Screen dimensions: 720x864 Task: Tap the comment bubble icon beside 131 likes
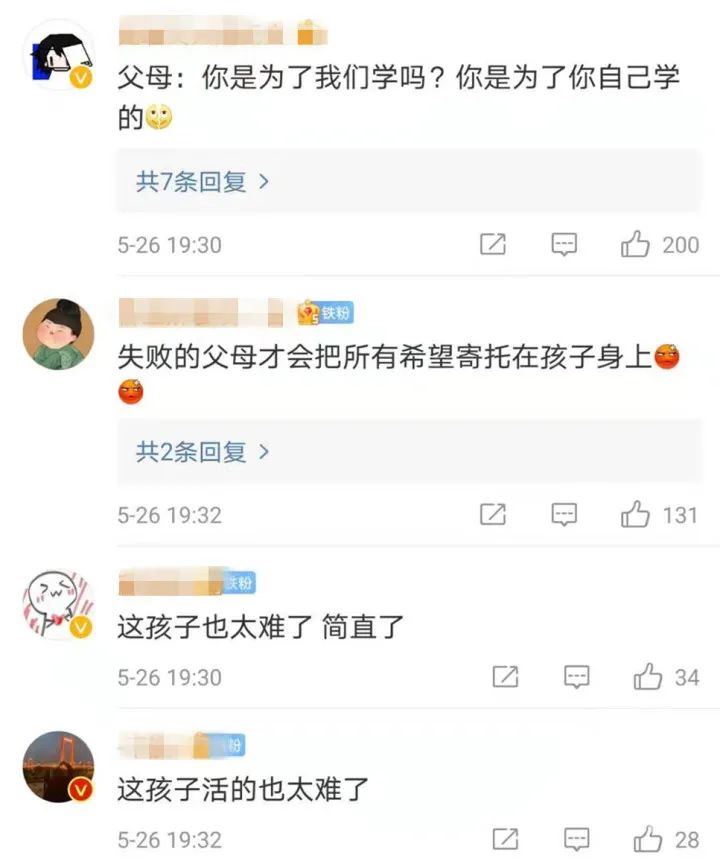tap(564, 515)
